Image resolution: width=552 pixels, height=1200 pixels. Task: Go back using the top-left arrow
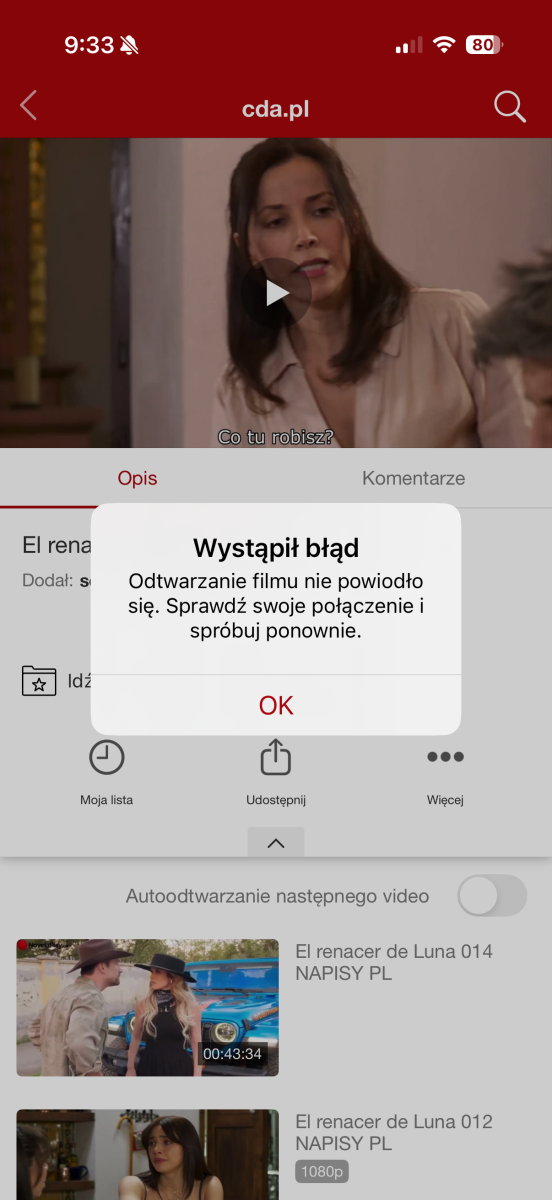tap(28, 105)
